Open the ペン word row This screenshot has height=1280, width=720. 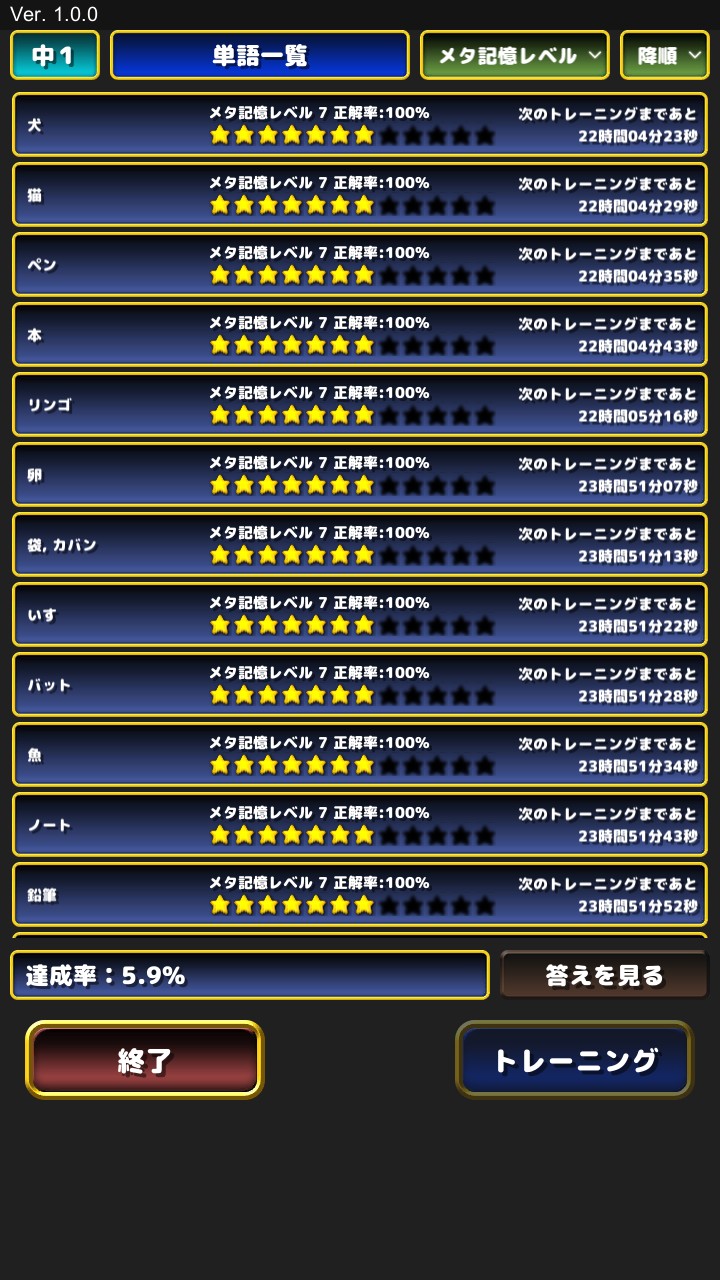[360, 265]
